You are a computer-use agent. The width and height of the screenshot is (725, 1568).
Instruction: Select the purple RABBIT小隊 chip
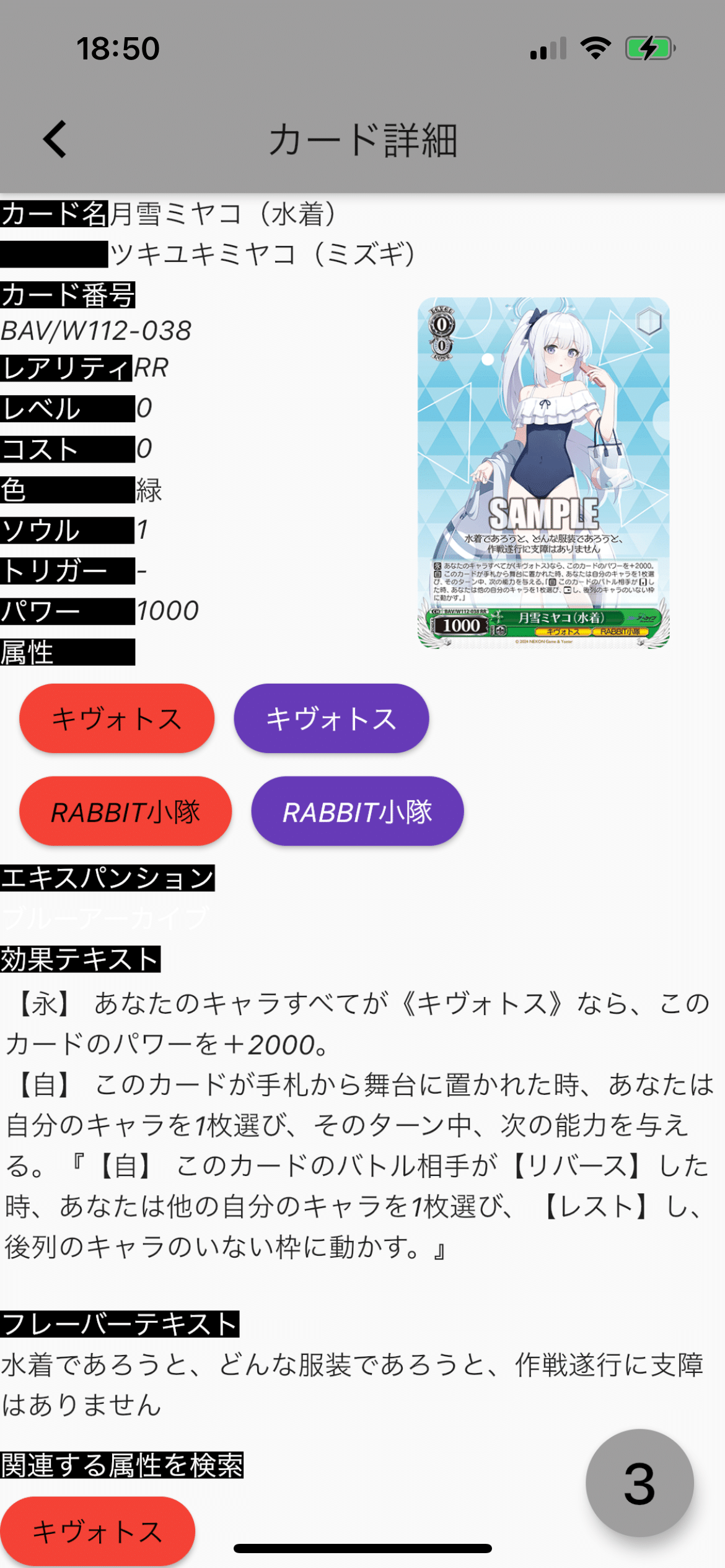click(357, 811)
